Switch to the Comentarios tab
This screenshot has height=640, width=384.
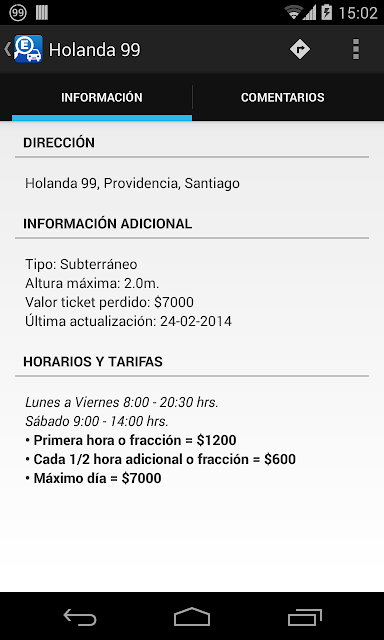tap(282, 98)
